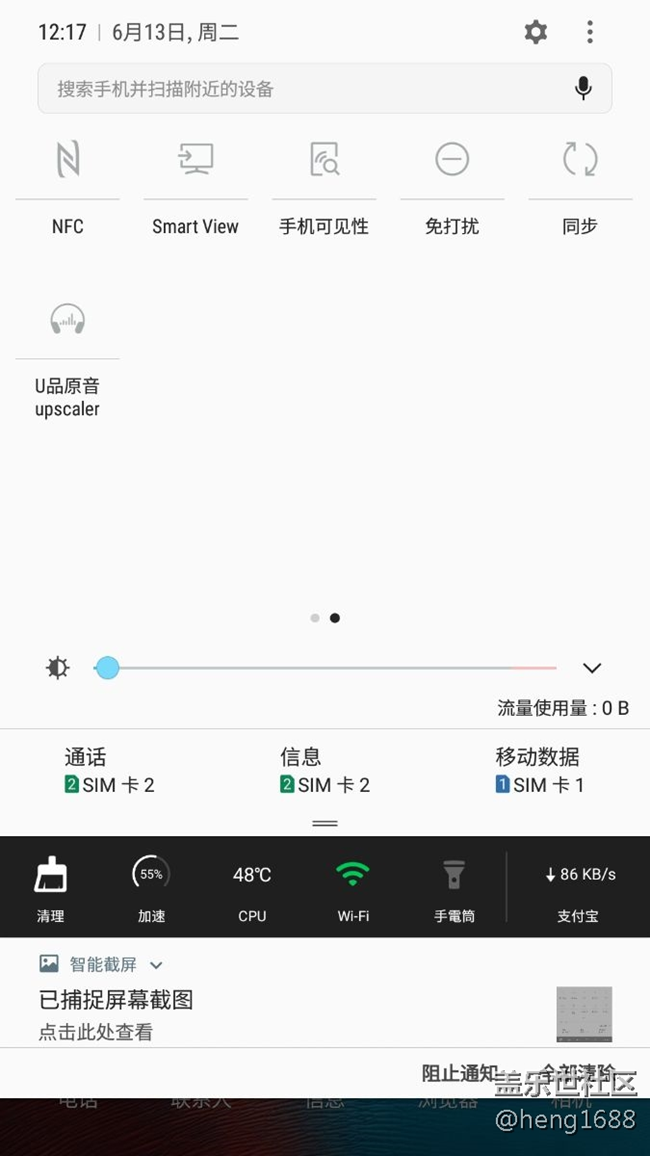Tap the search phone and nearby devices field

300,89
